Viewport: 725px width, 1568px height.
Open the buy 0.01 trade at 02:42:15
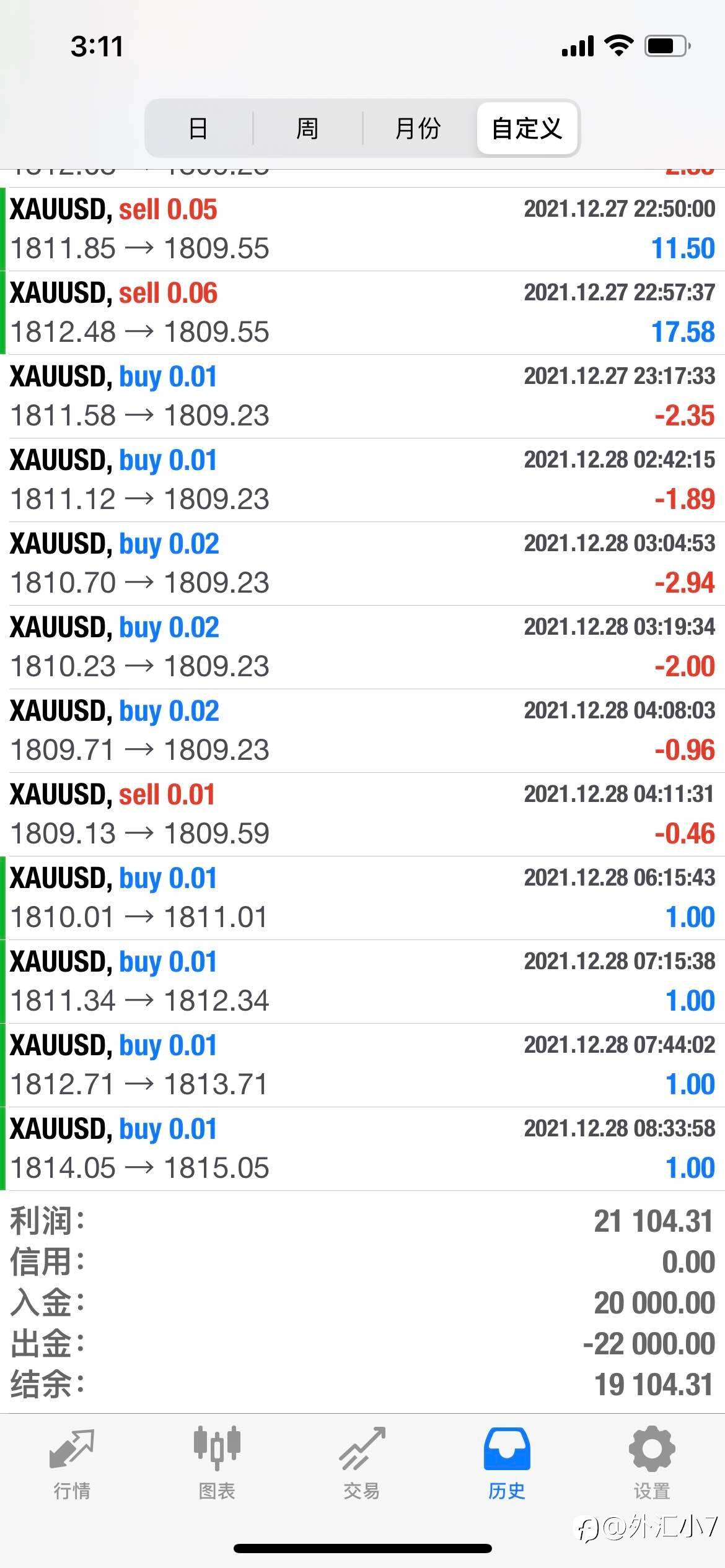pyautogui.click(x=362, y=480)
